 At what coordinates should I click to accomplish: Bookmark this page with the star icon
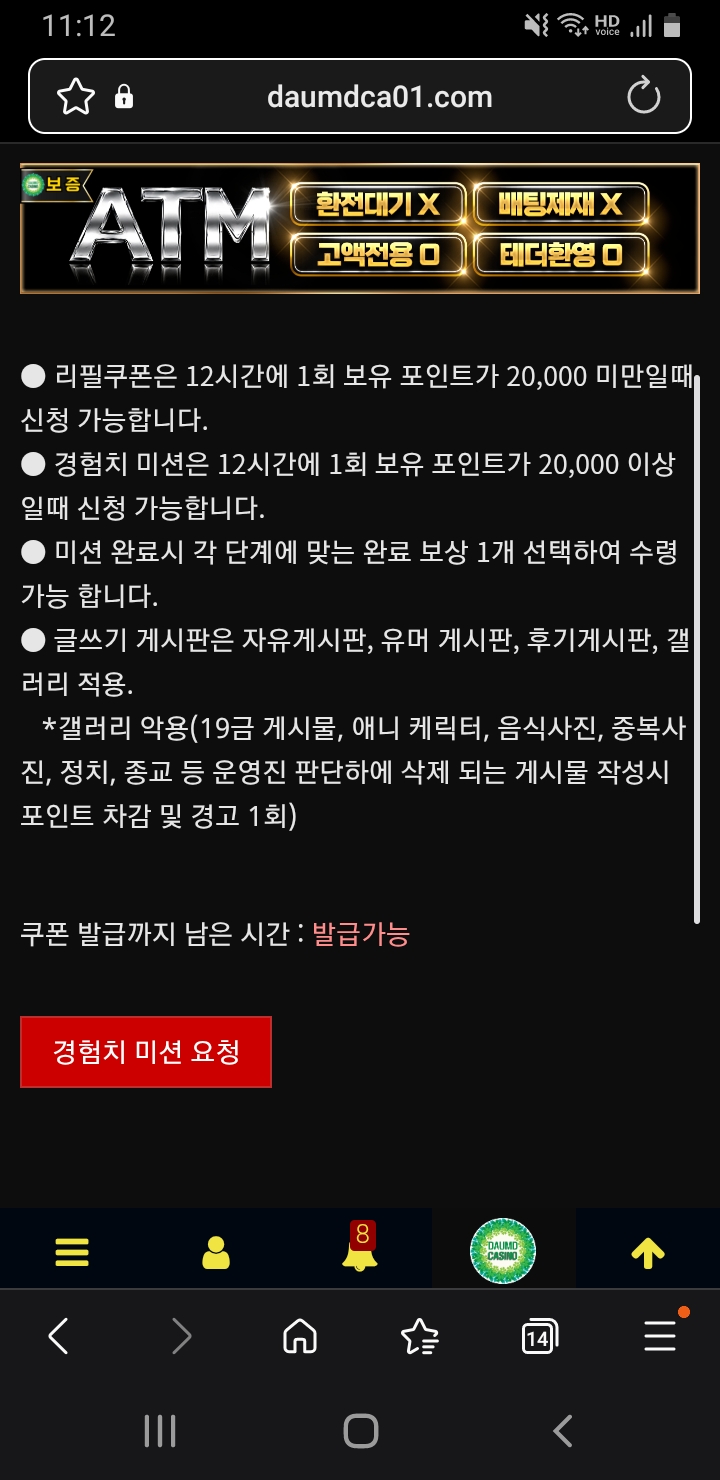pos(76,97)
